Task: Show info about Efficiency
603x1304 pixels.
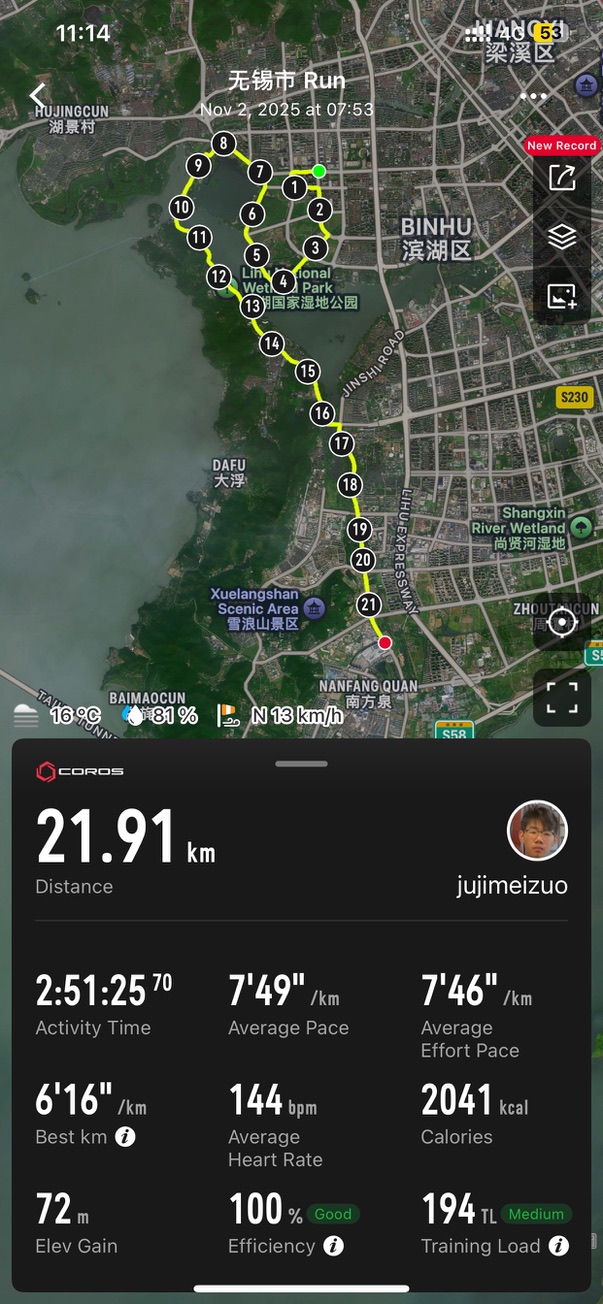Action: pyautogui.click(x=334, y=1246)
